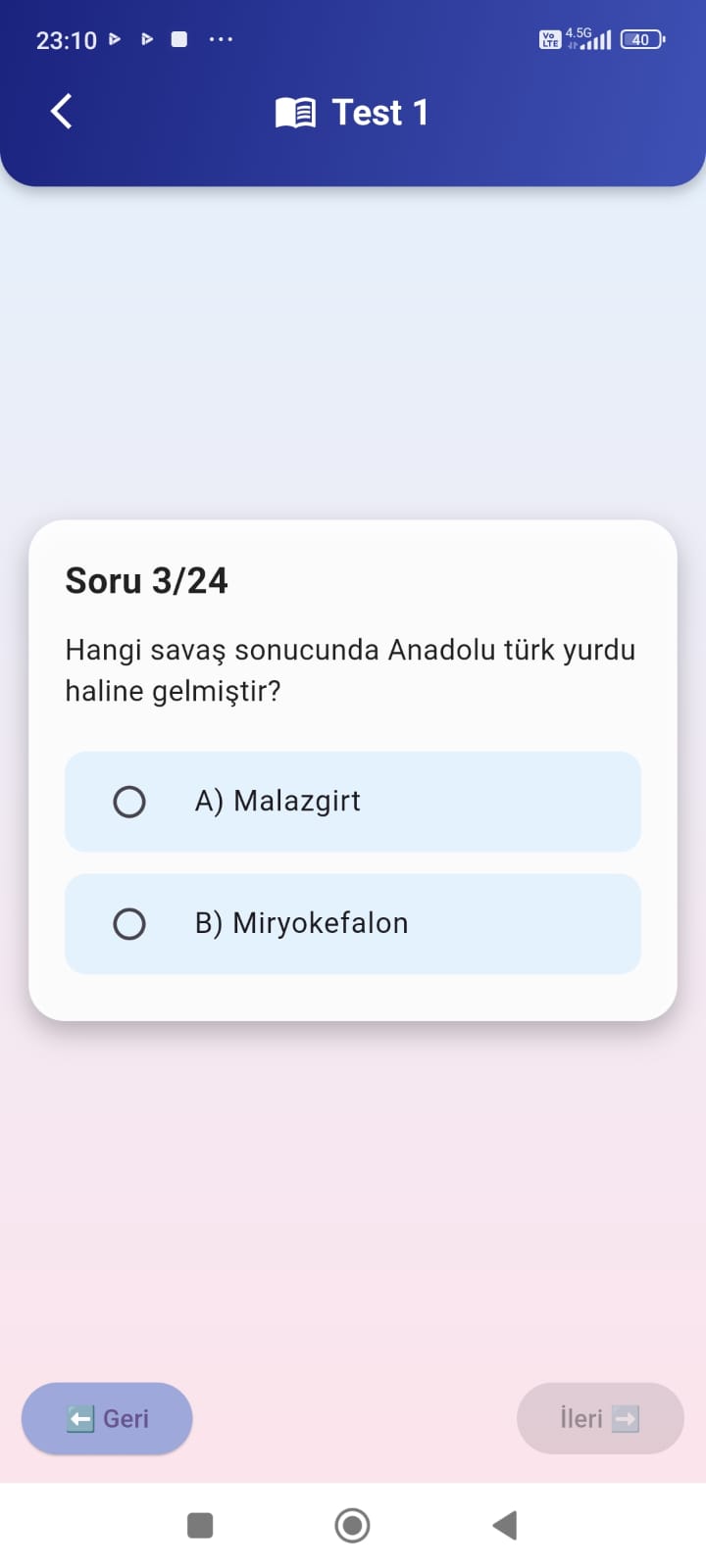Choose answer B) Miryokefalon

(x=353, y=924)
